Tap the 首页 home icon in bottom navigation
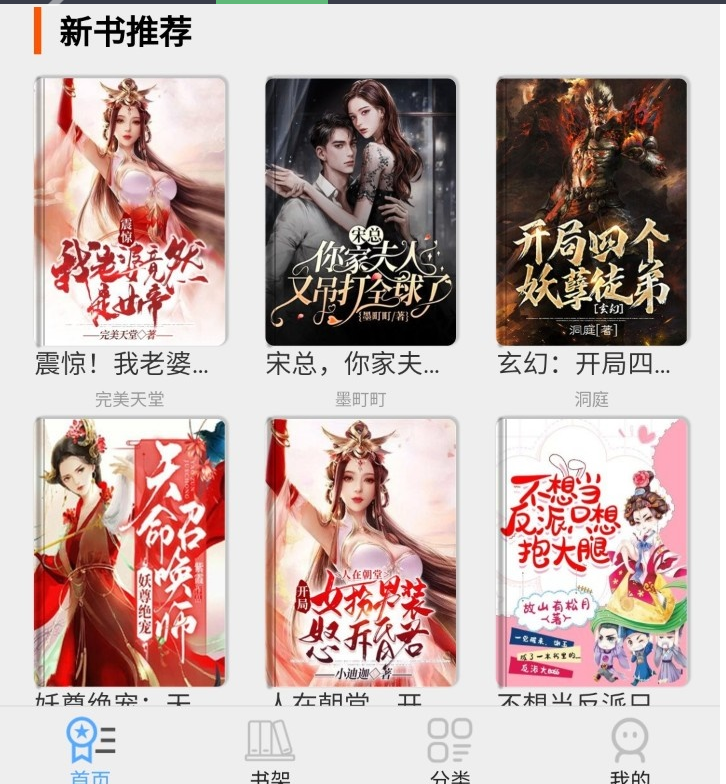Image resolution: width=726 pixels, height=784 pixels. [x=88, y=740]
